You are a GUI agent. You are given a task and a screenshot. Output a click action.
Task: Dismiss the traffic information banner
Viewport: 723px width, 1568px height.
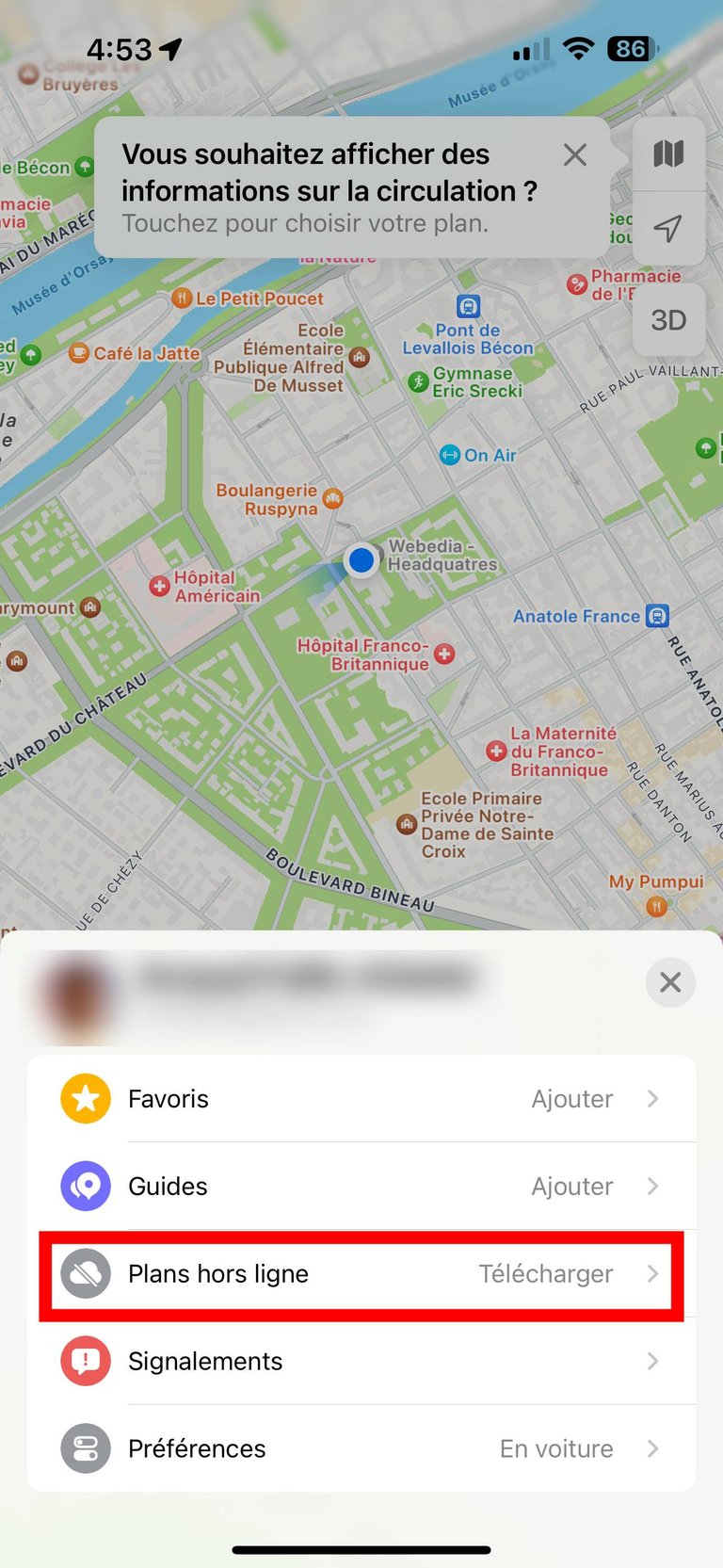coord(575,155)
